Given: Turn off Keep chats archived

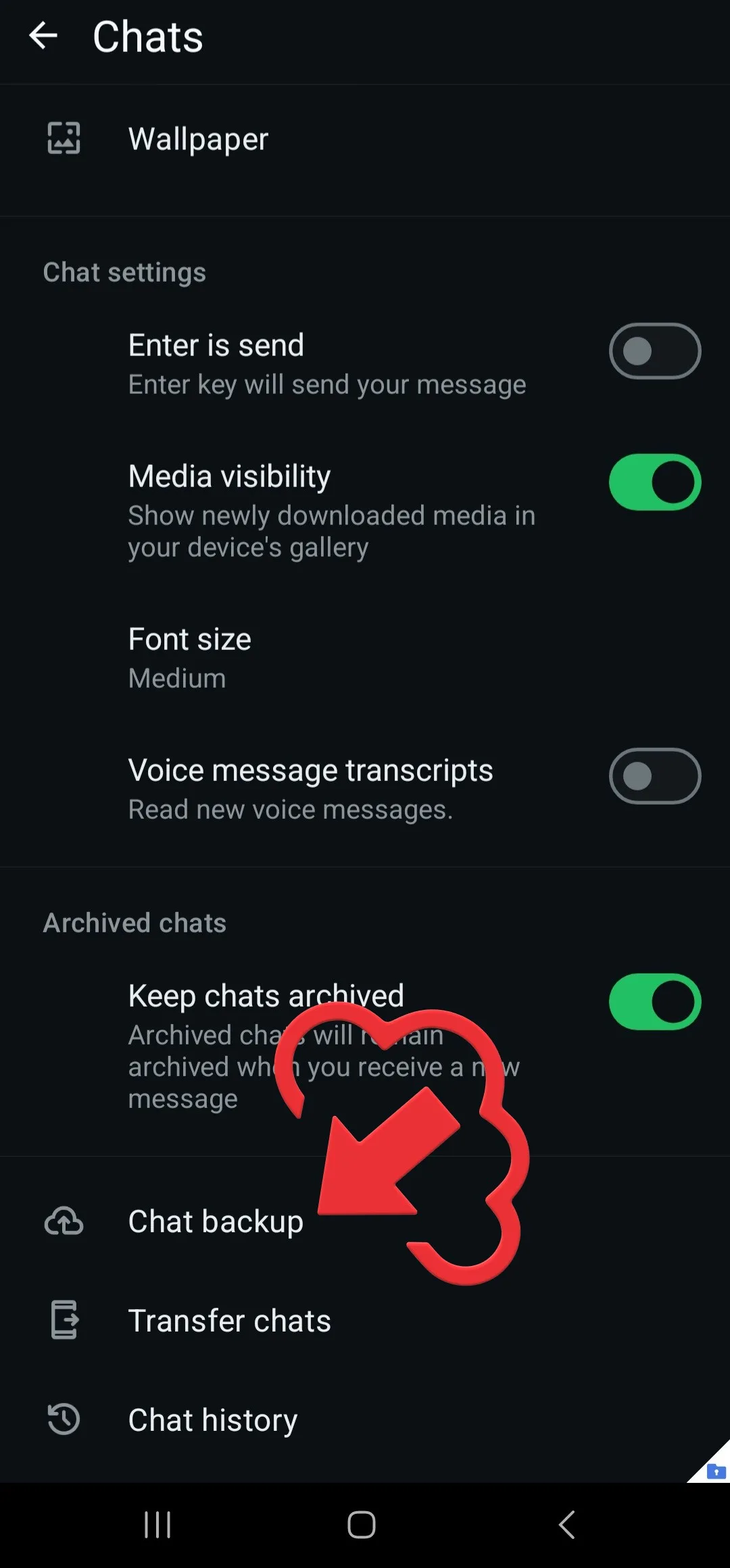Looking at the screenshot, I should [x=654, y=1002].
